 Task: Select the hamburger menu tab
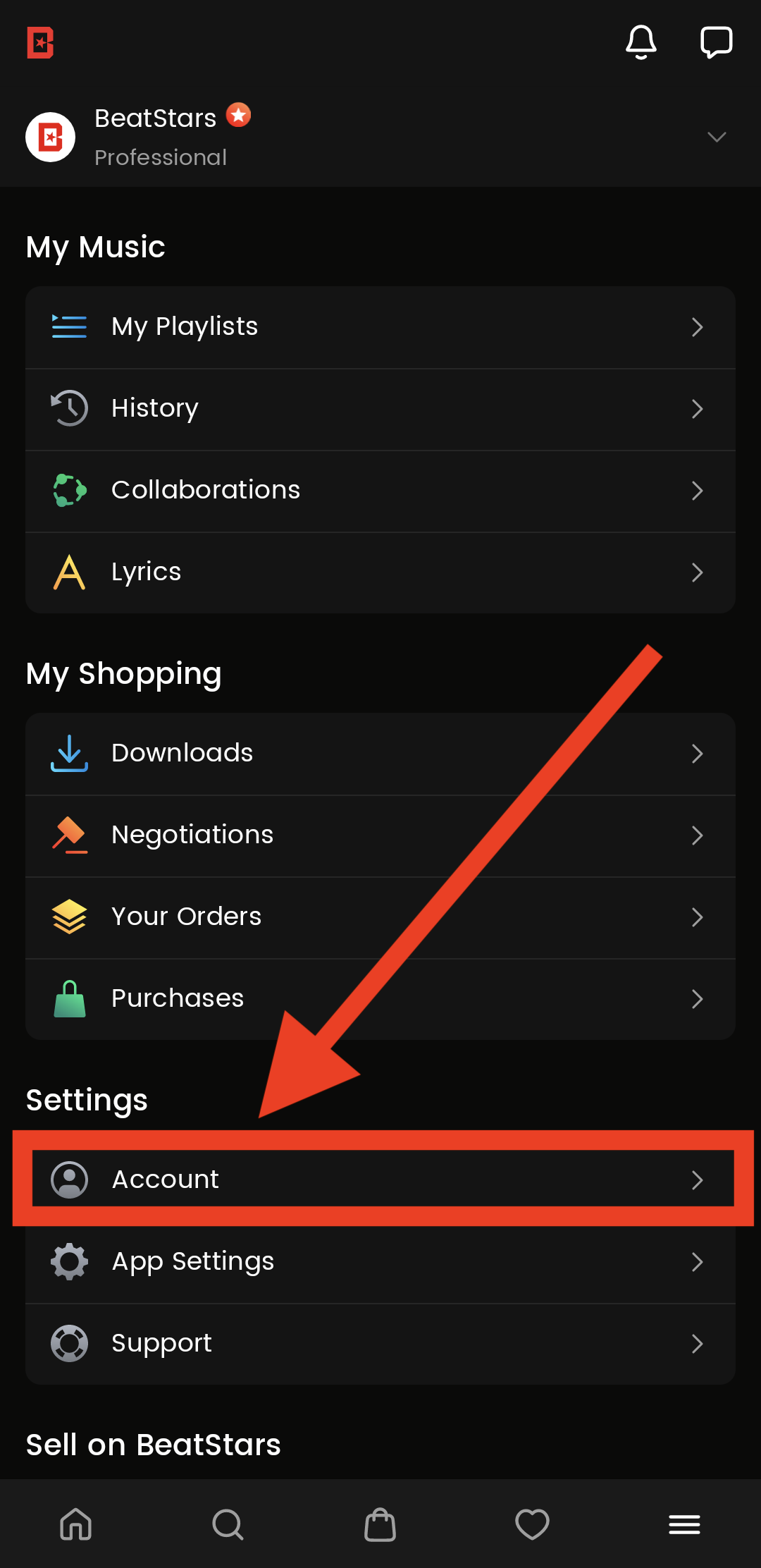tap(684, 1524)
